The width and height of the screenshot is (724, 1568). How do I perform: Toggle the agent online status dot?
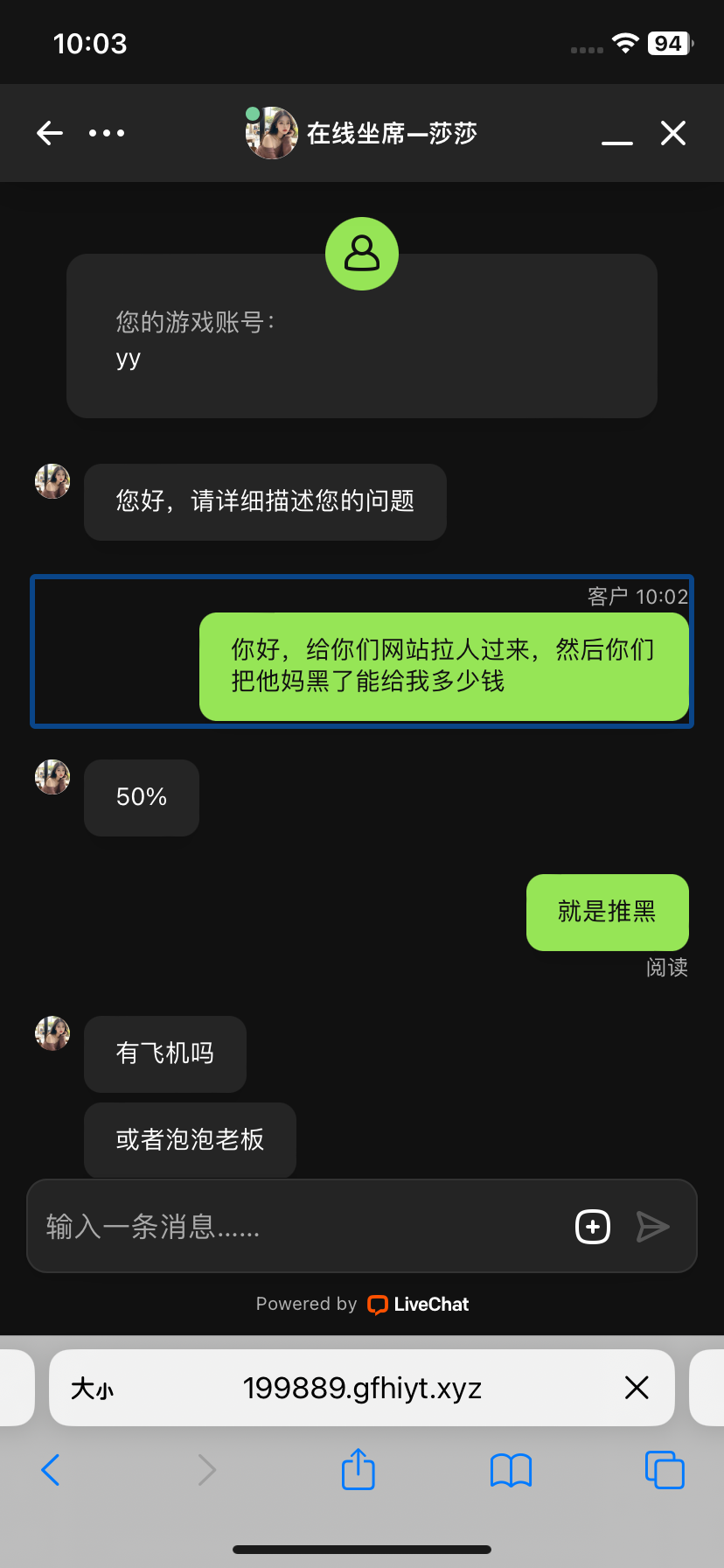pyautogui.click(x=253, y=112)
